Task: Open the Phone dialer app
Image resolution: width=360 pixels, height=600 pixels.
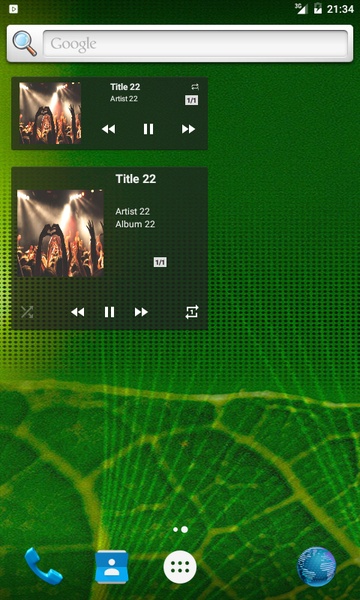Action: coord(43,566)
